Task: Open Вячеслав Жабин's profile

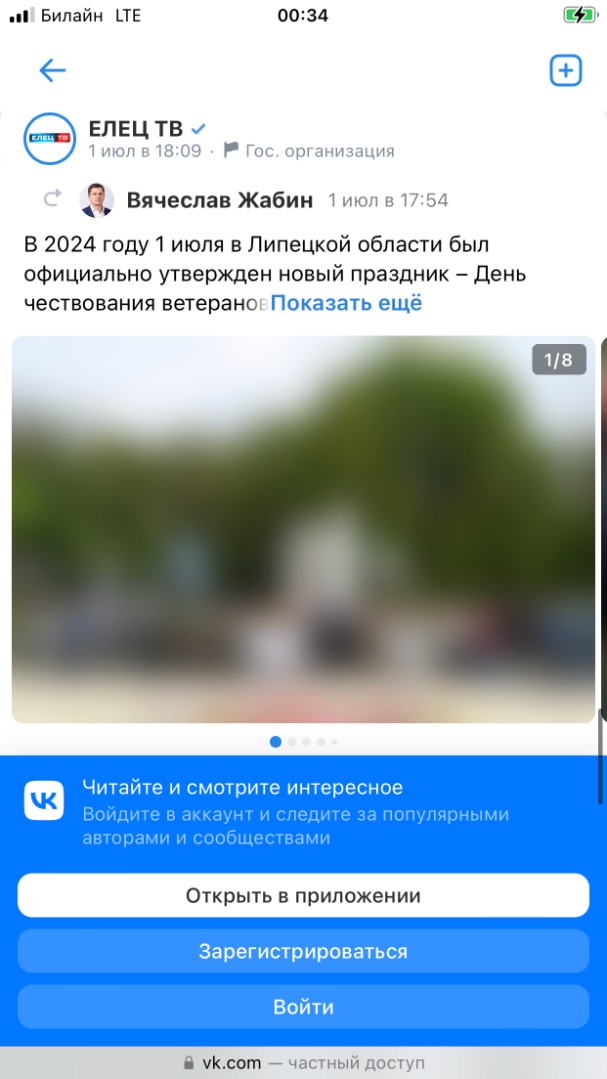Action: point(220,200)
